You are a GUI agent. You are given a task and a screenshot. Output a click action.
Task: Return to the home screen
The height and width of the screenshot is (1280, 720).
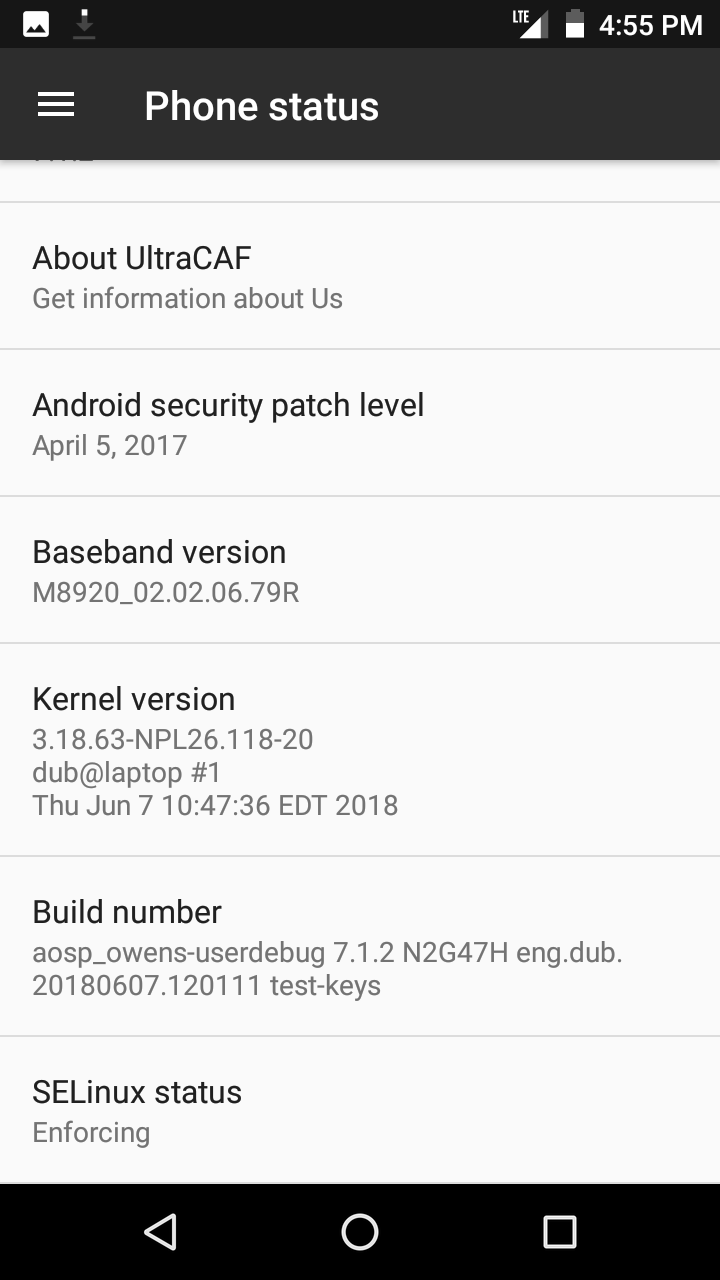tap(360, 1232)
